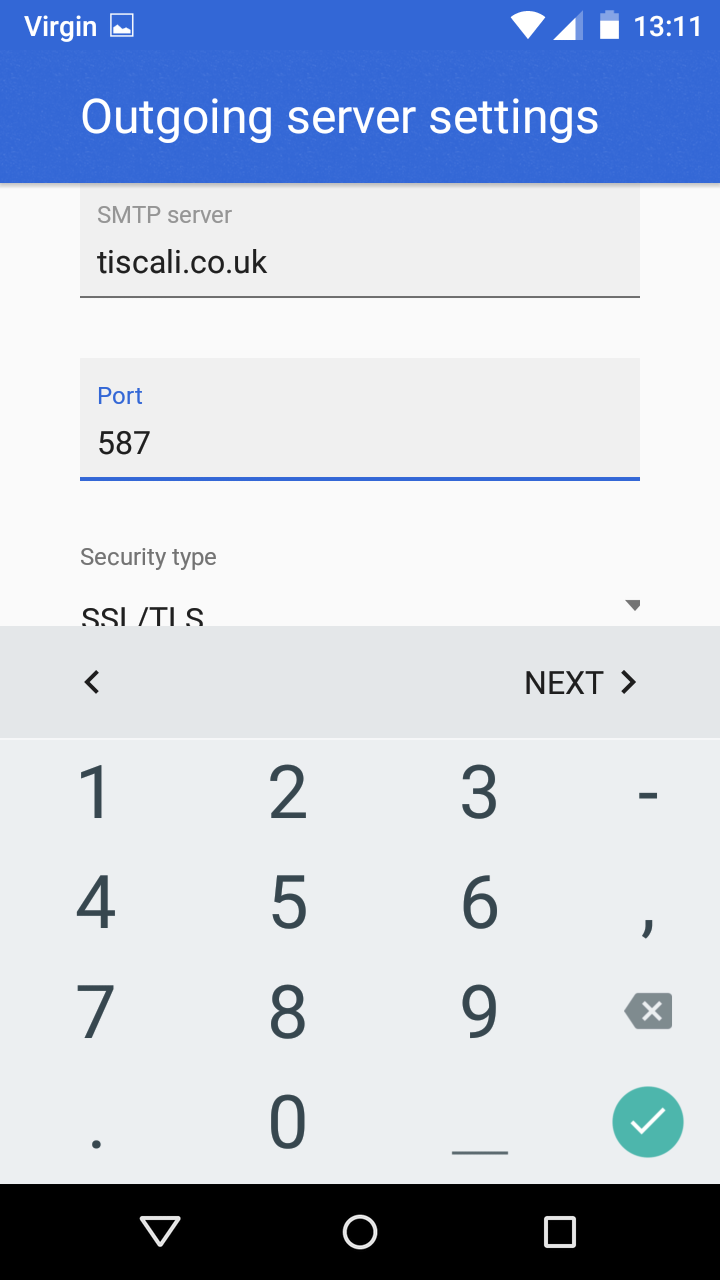Confirm entry with the green checkmark key
Image resolution: width=720 pixels, height=1280 pixels.
[x=648, y=1122]
